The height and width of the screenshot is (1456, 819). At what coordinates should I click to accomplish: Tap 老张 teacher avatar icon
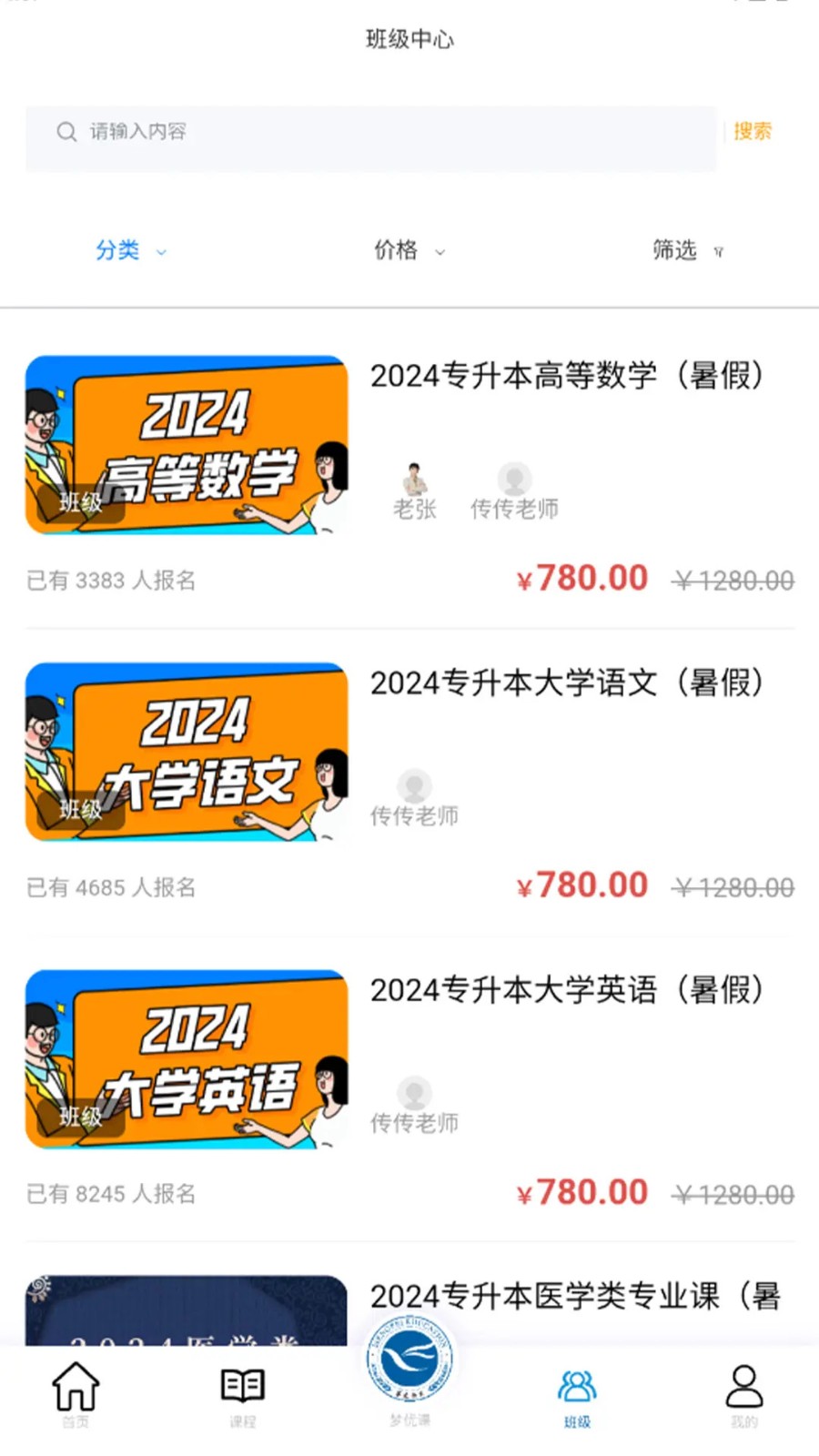(414, 480)
